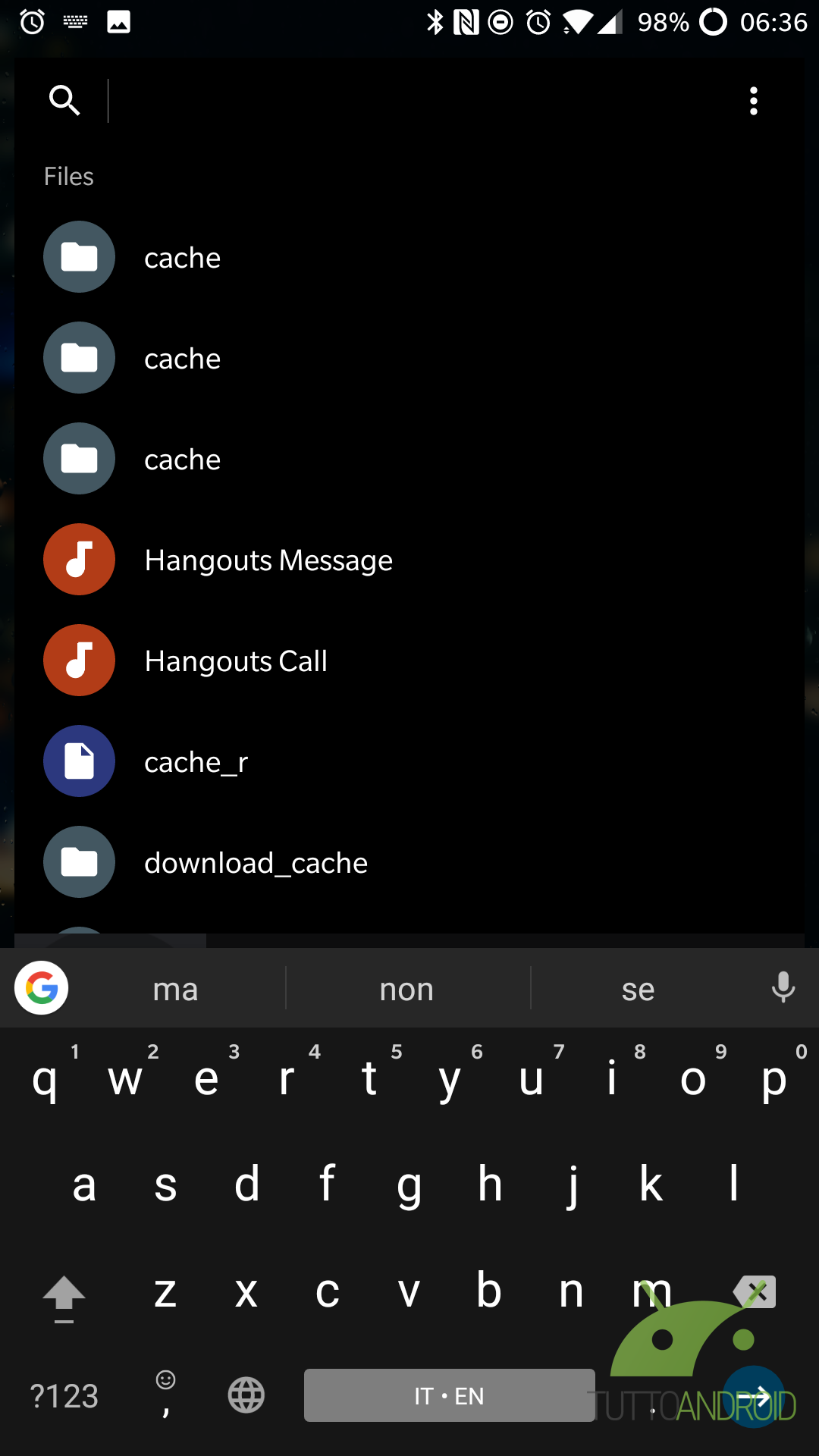Start voice input with the microphone
Screen dimensions: 819x1456
[783, 988]
